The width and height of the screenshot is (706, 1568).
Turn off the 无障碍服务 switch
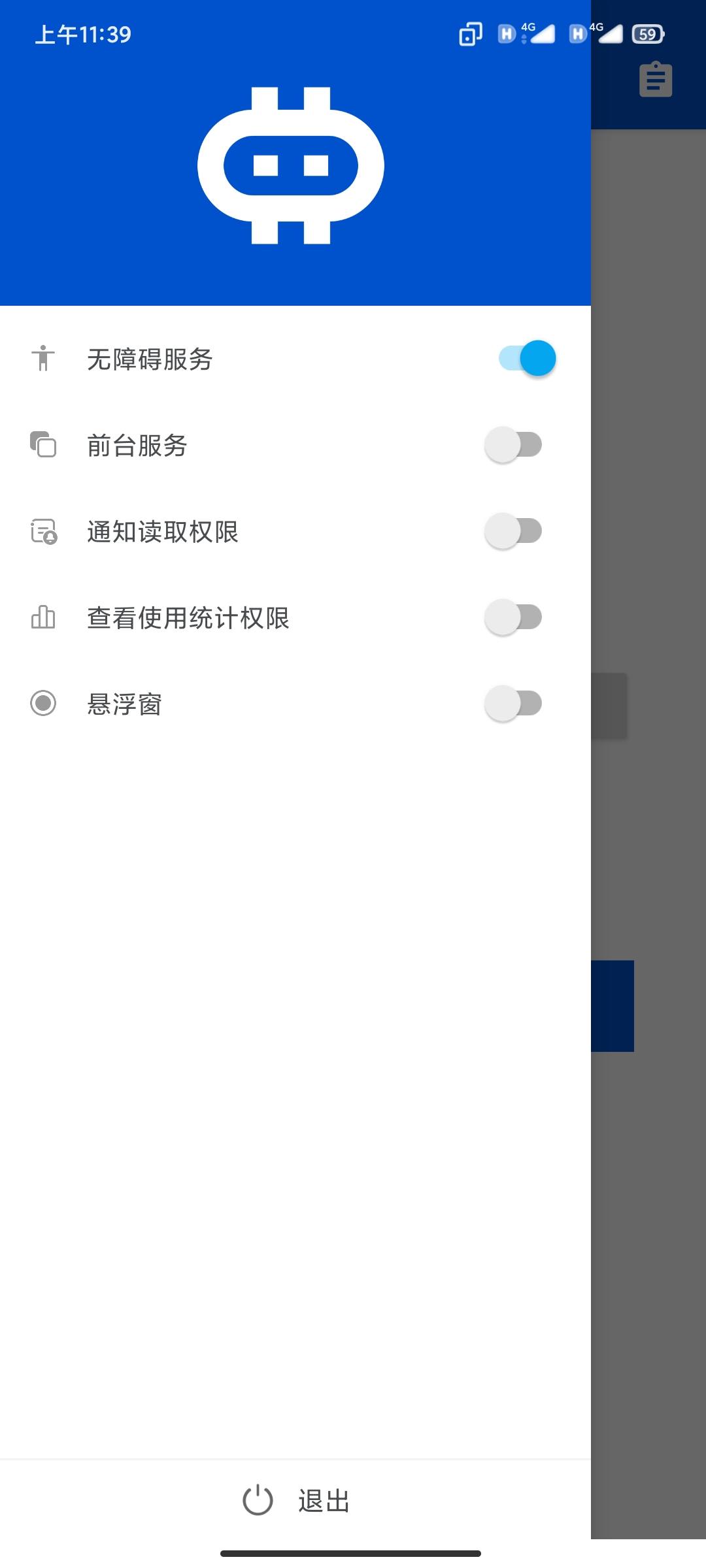coord(527,358)
